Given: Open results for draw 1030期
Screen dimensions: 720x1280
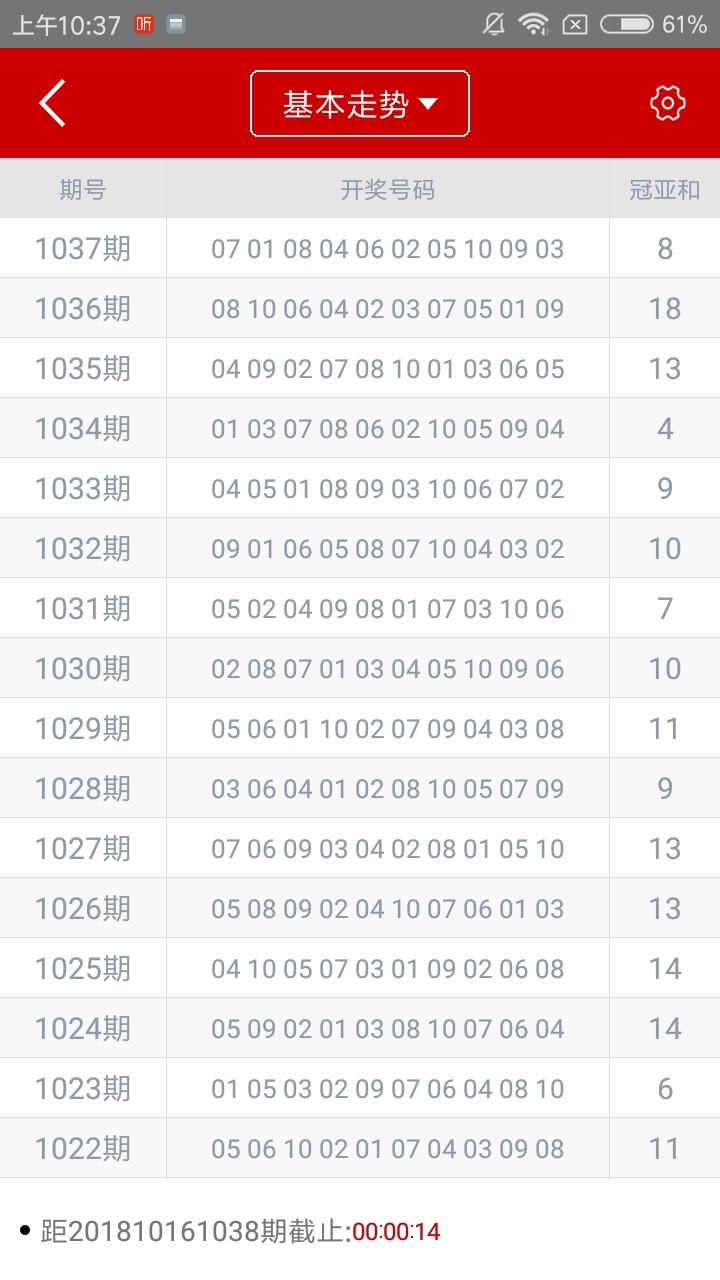Looking at the screenshot, I should coord(360,667).
